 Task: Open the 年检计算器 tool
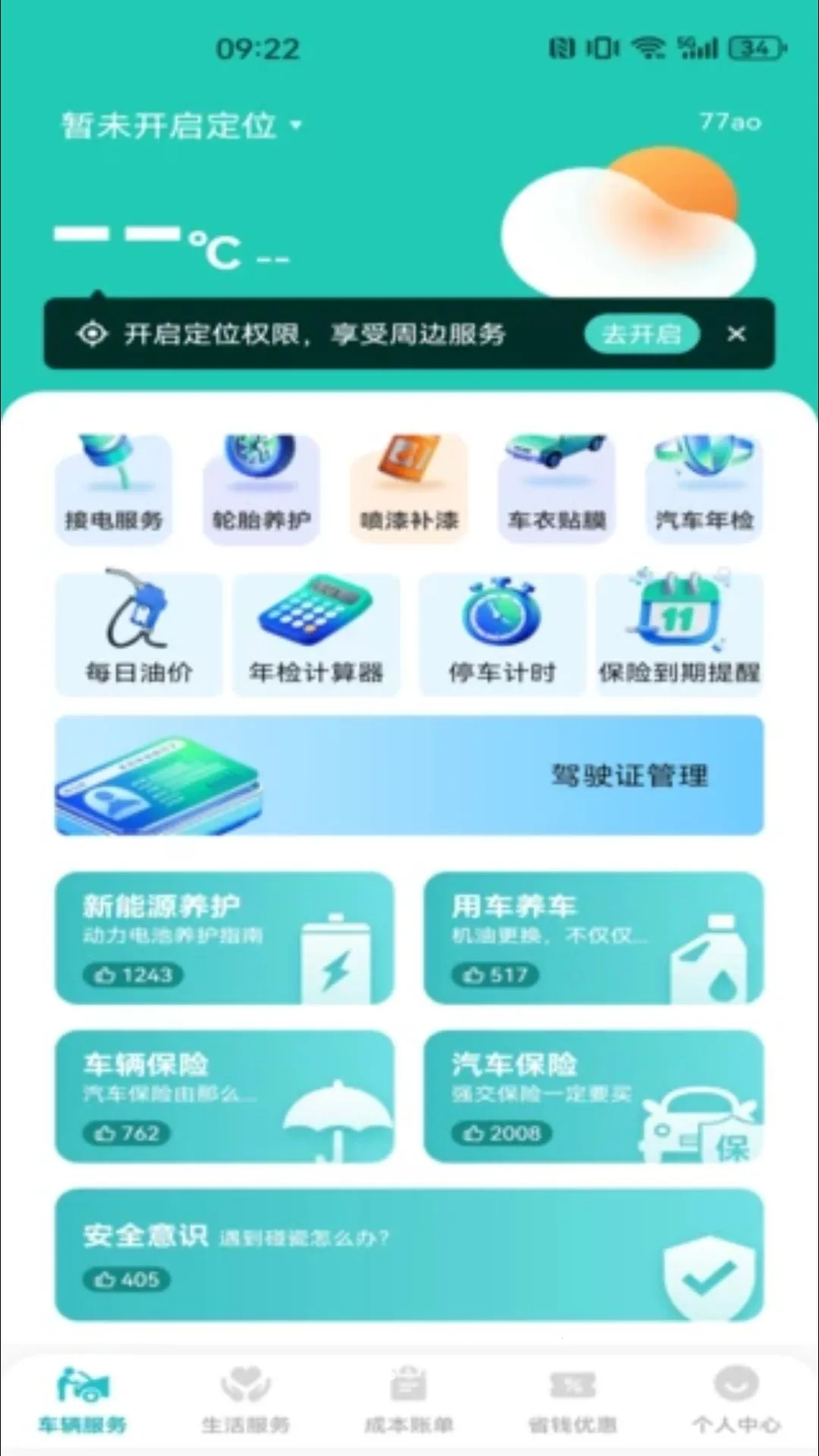[x=316, y=634]
